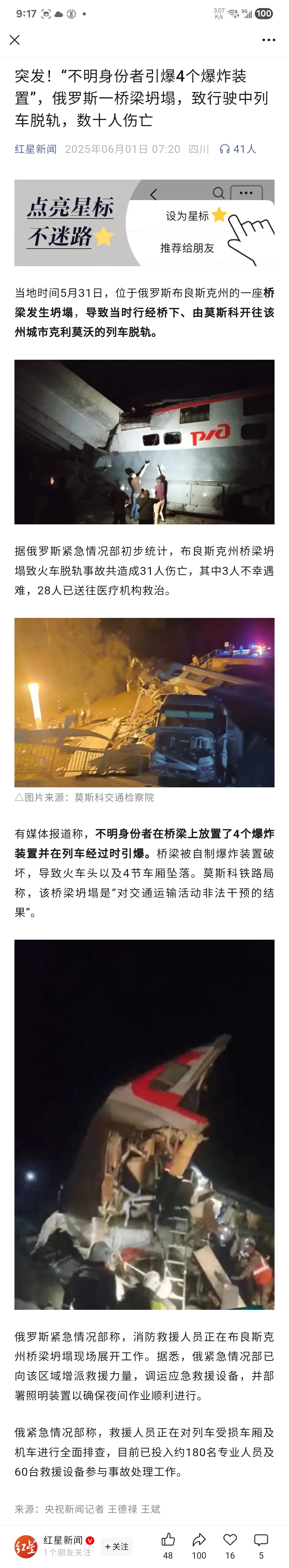
Task: Tap the 点亮星标 banner
Action: [x=144, y=223]
